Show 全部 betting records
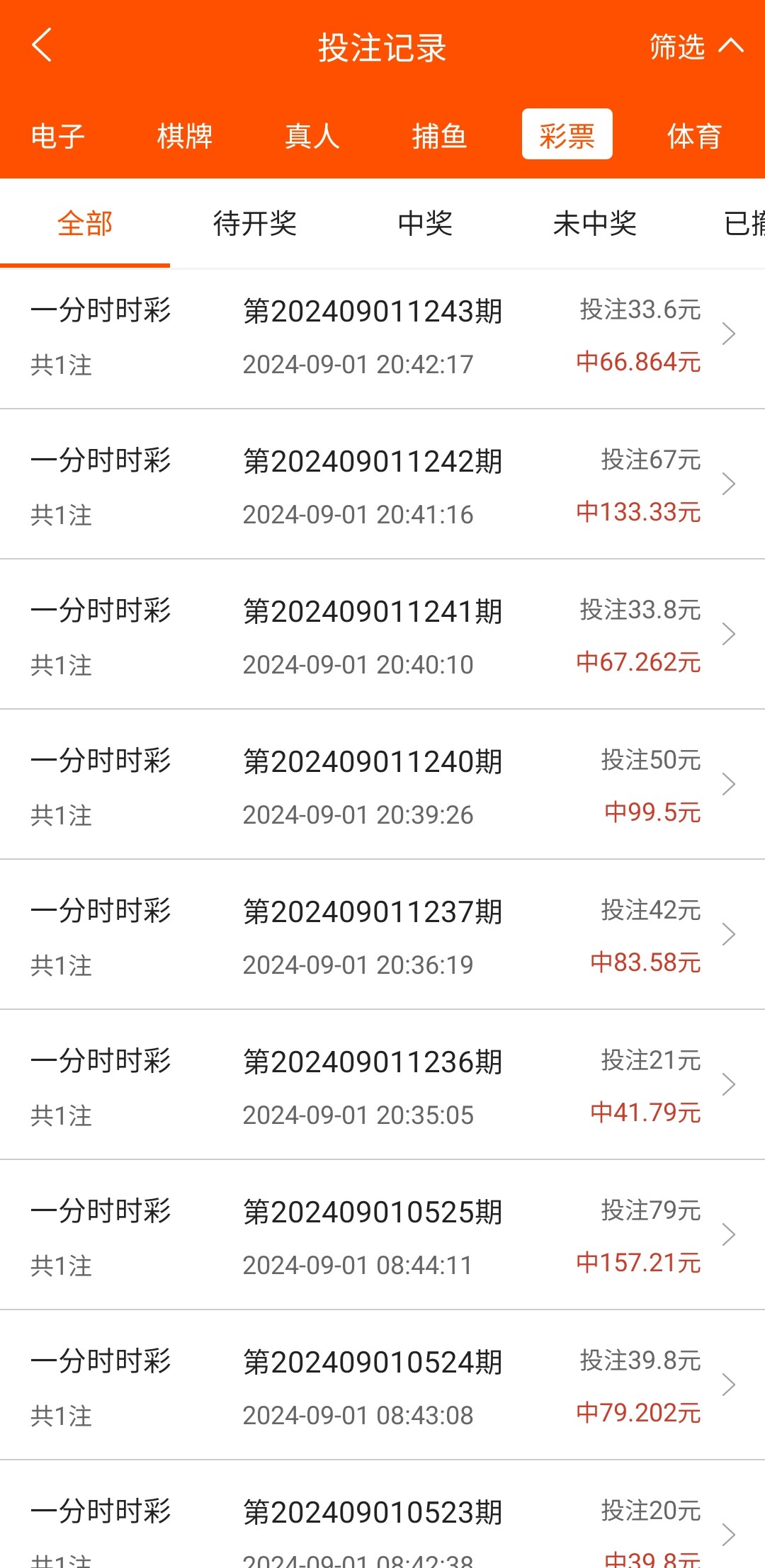 [x=85, y=224]
